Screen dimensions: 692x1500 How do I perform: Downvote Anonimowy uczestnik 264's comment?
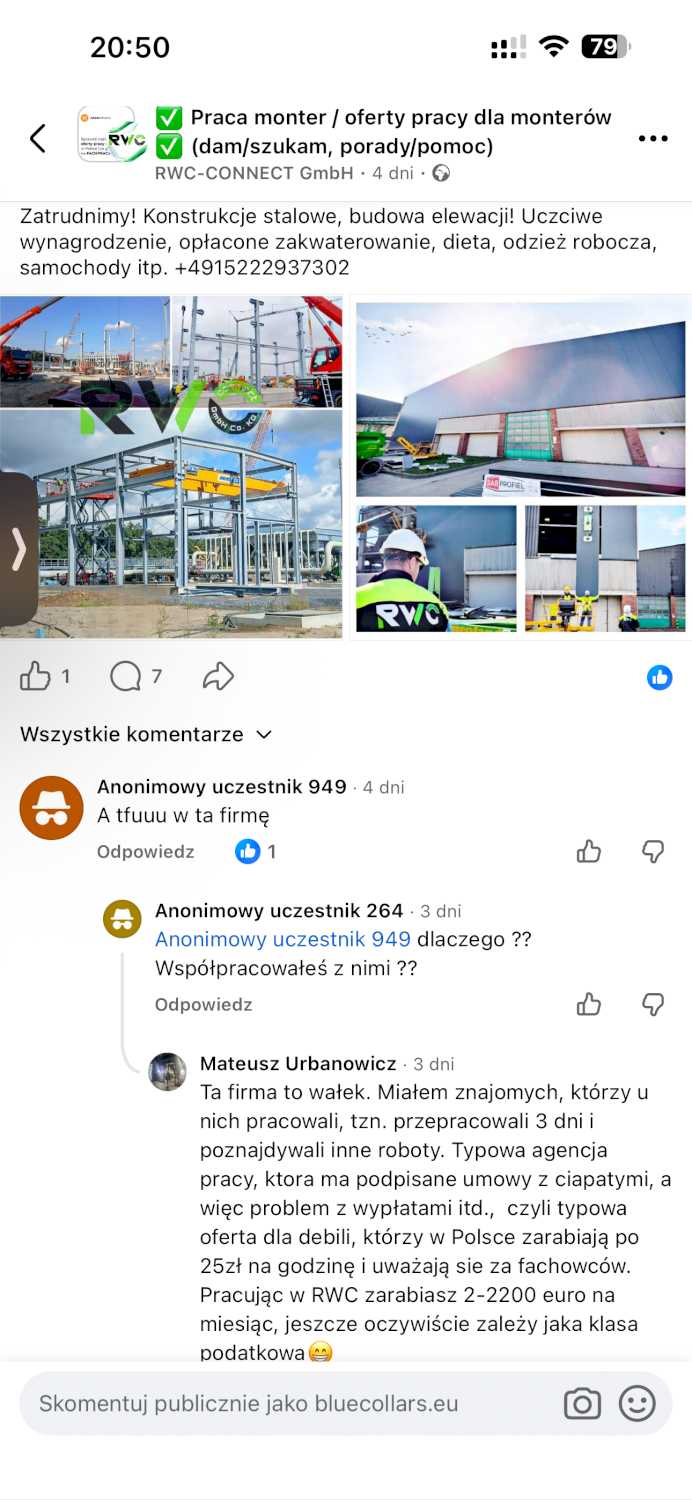point(653,1004)
